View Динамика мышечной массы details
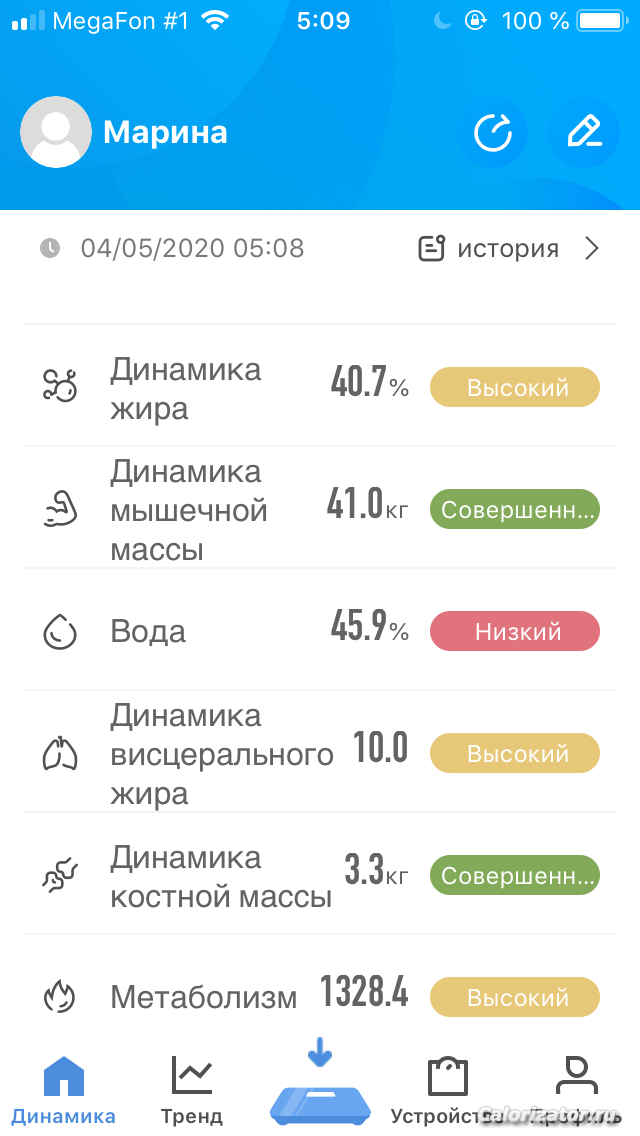 (320, 510)
